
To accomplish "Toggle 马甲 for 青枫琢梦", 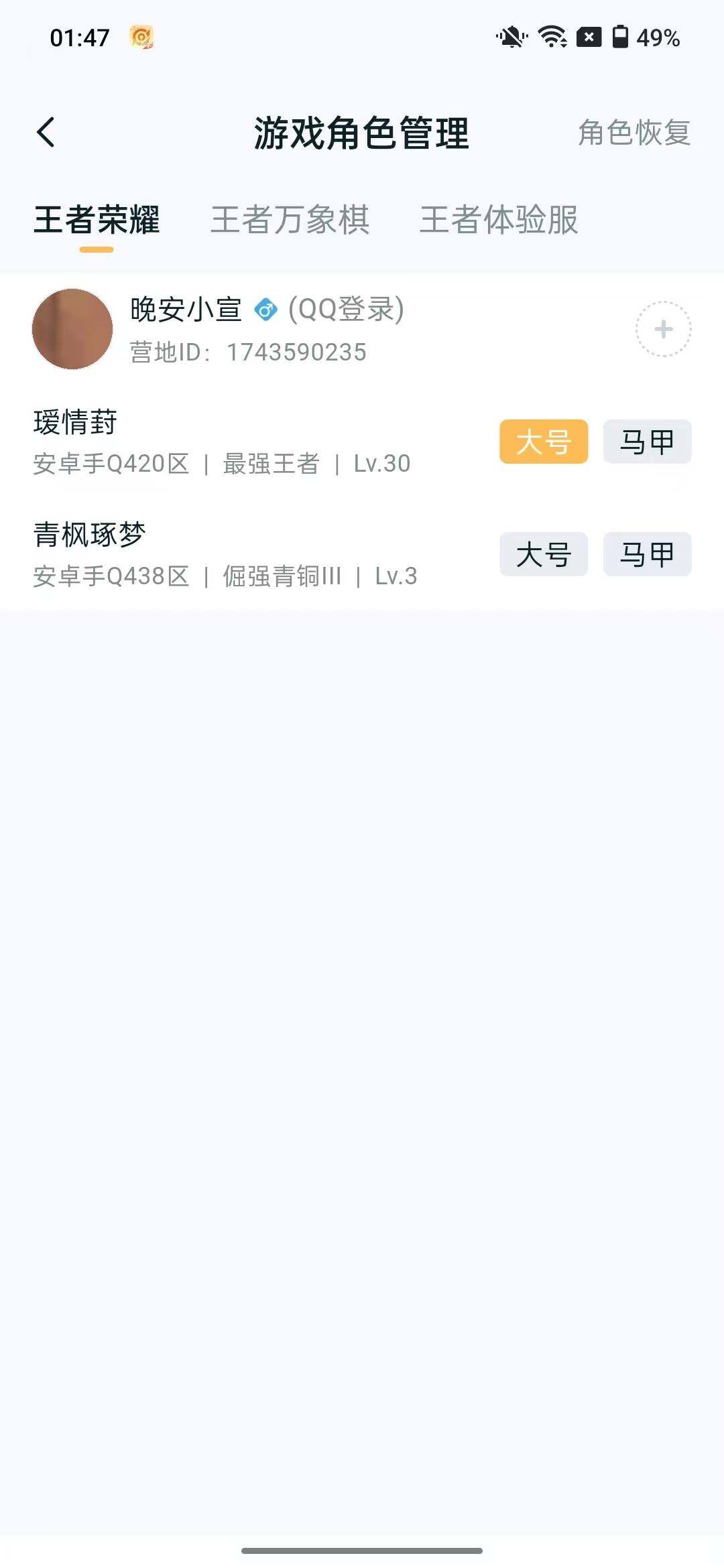I will [646, 554].
